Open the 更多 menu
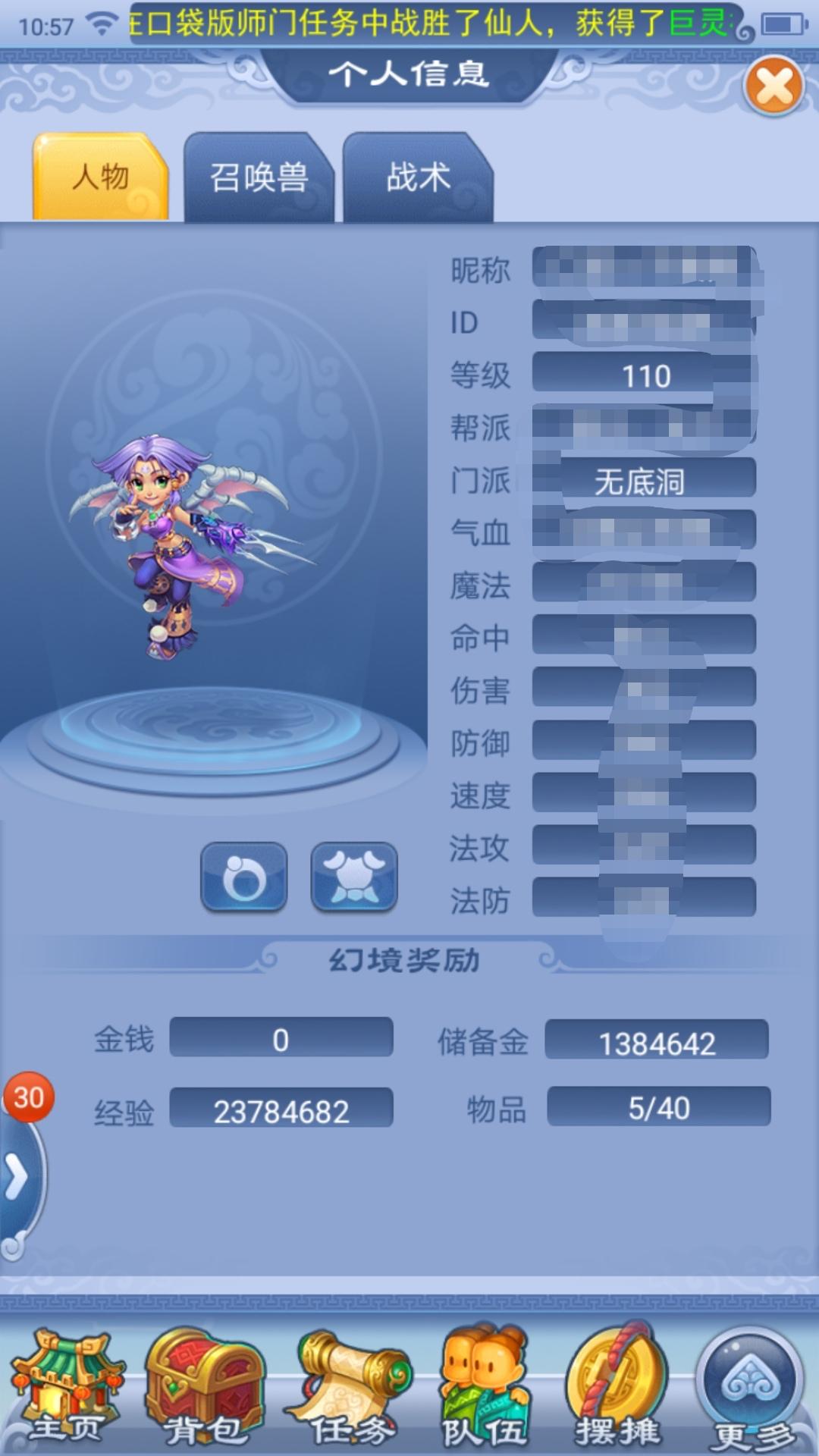This screenshot has height=1456, width=819. point(752,1388)
